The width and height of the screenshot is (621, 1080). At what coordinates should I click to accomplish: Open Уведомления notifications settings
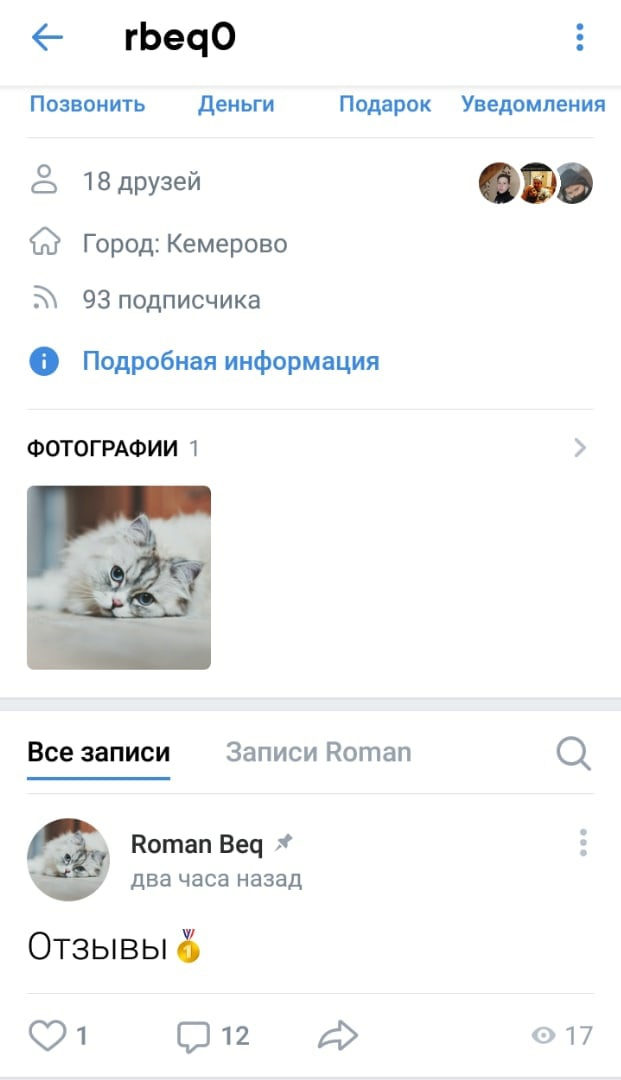tap(533, 104)
